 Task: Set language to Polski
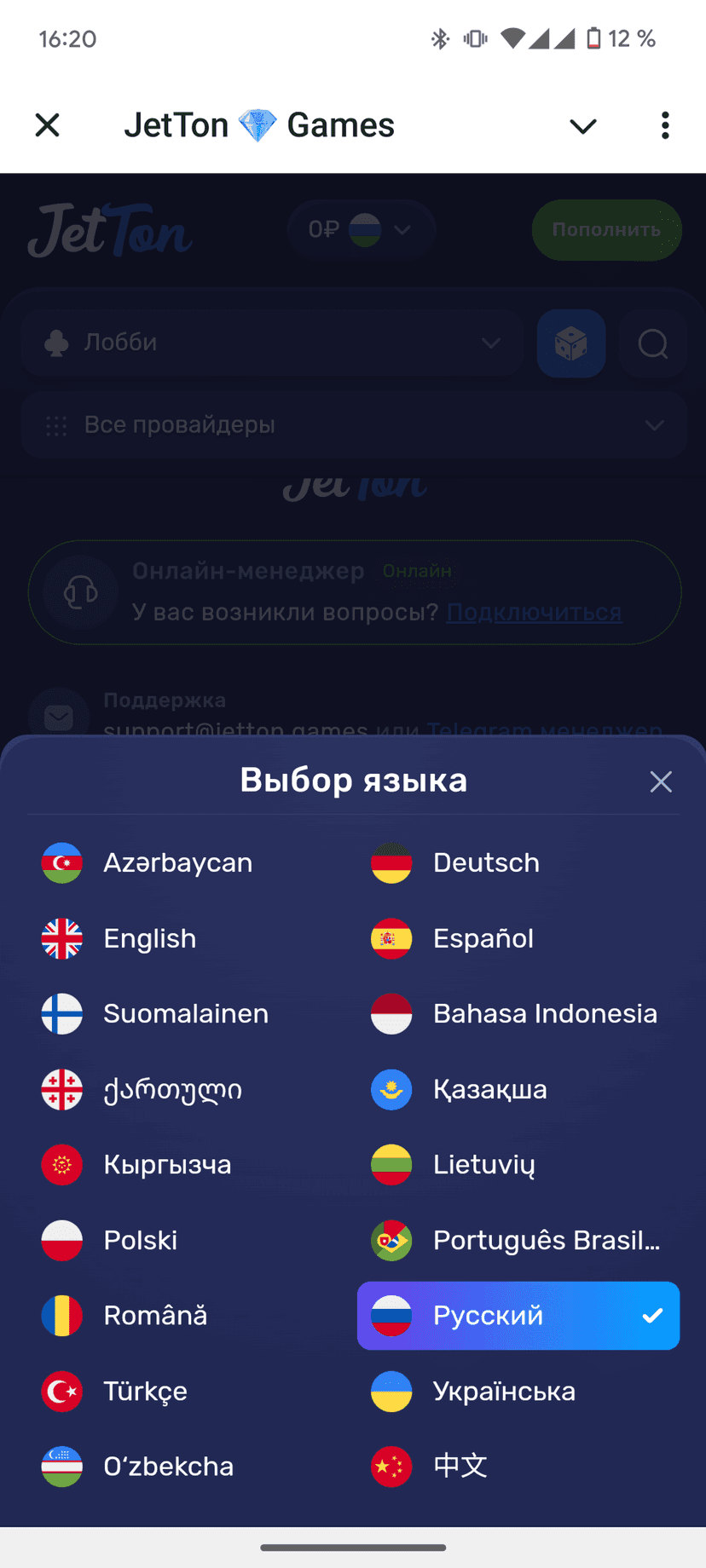(140, 1240)
